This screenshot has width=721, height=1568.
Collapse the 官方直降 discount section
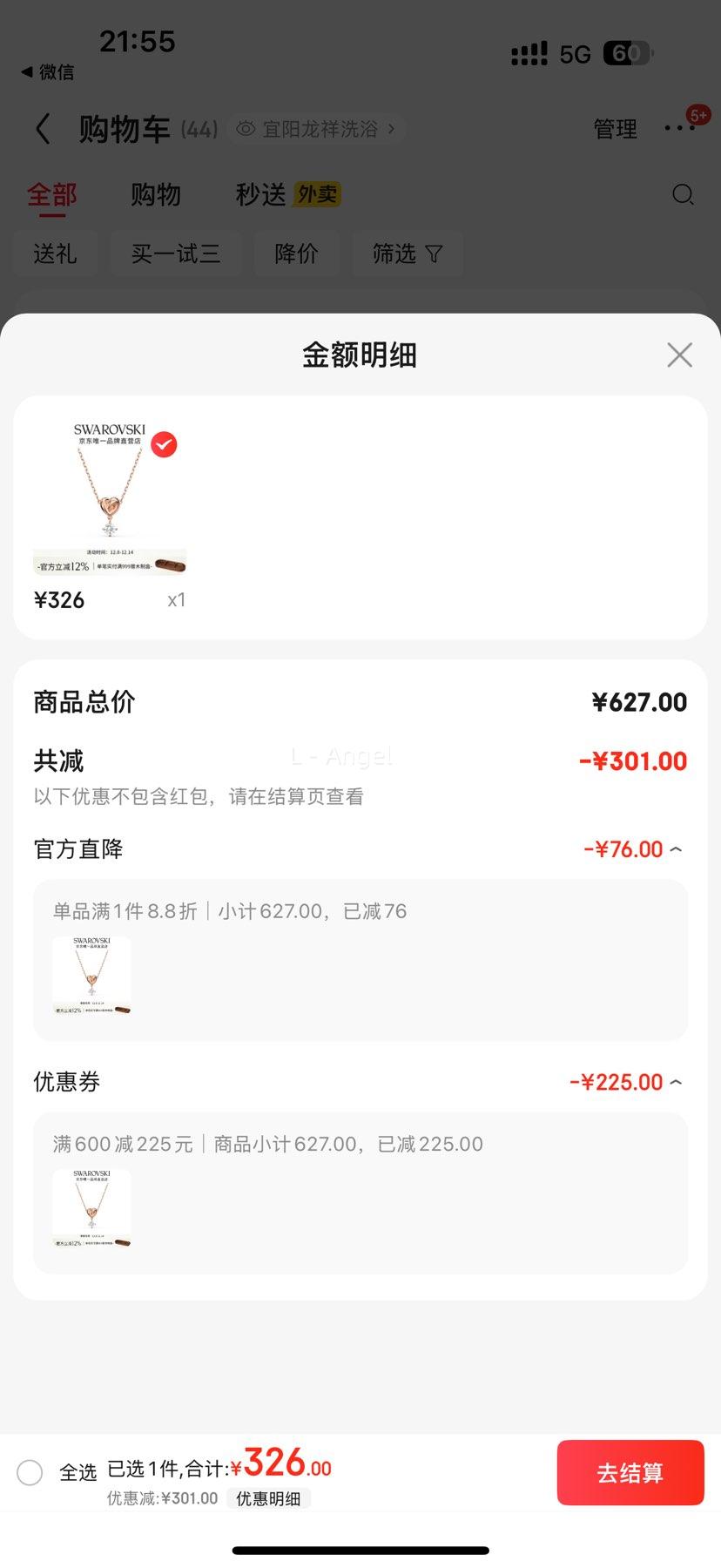[x=677, y=849]
